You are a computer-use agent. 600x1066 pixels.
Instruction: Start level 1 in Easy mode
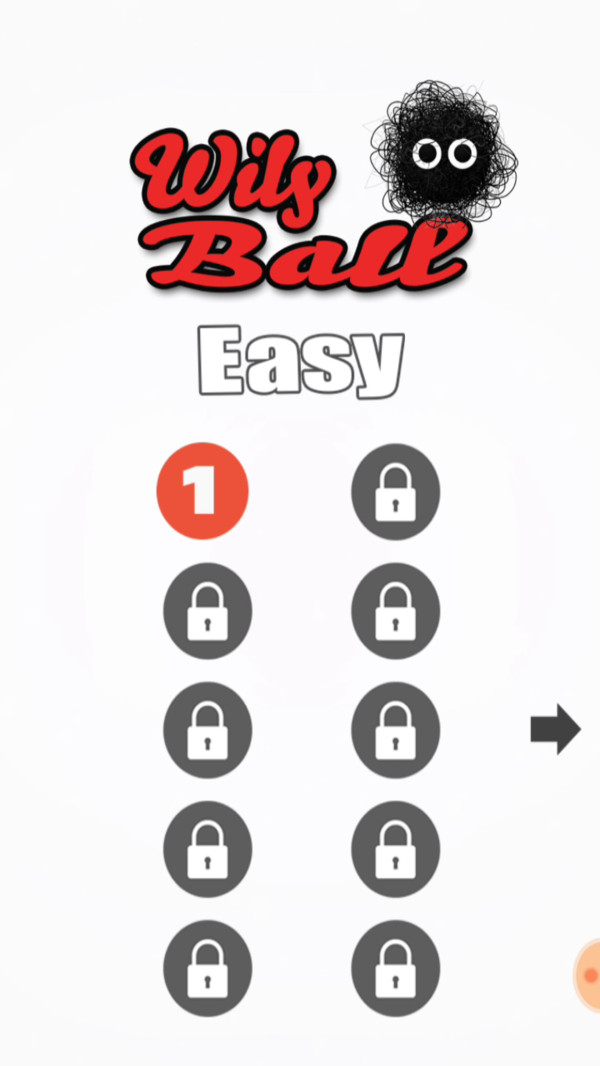pyautogui.click(x=202, y=491)
